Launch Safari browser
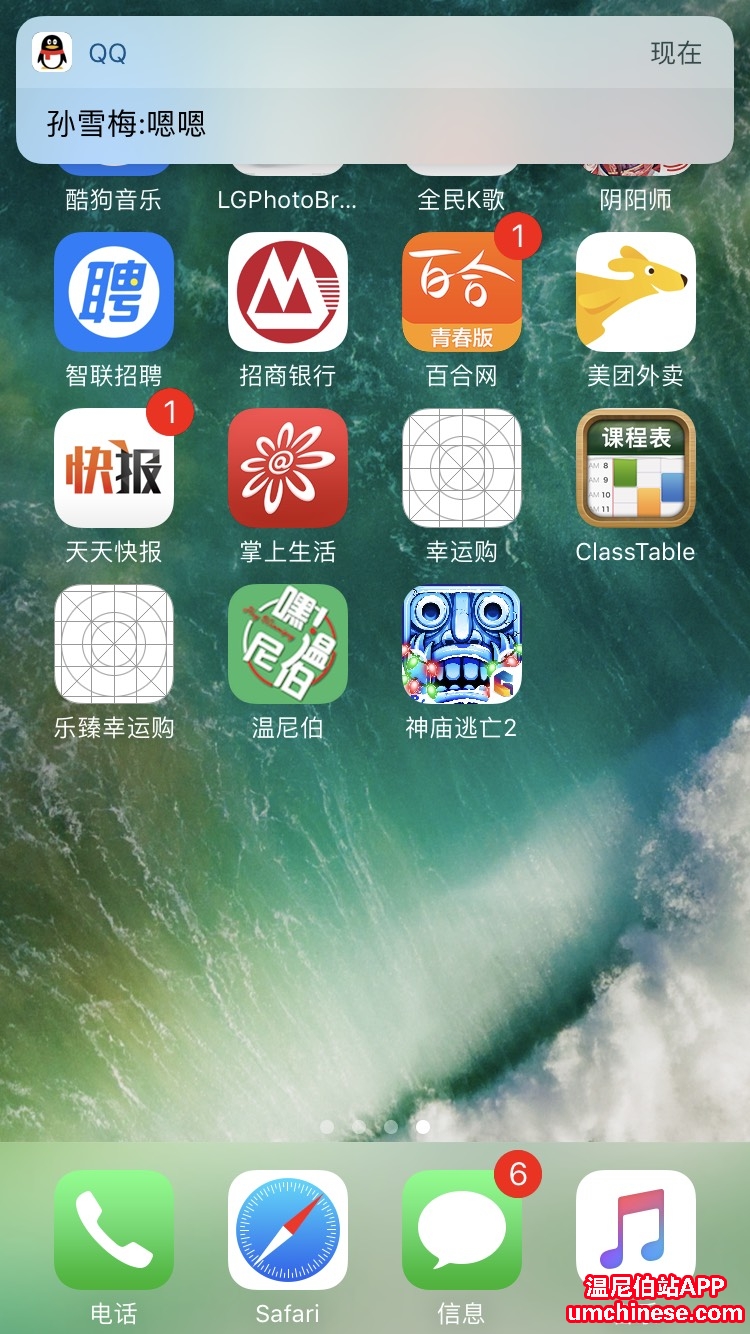Image resolution: width=750 pixels, height=1334 pixels. (288, 1230)
